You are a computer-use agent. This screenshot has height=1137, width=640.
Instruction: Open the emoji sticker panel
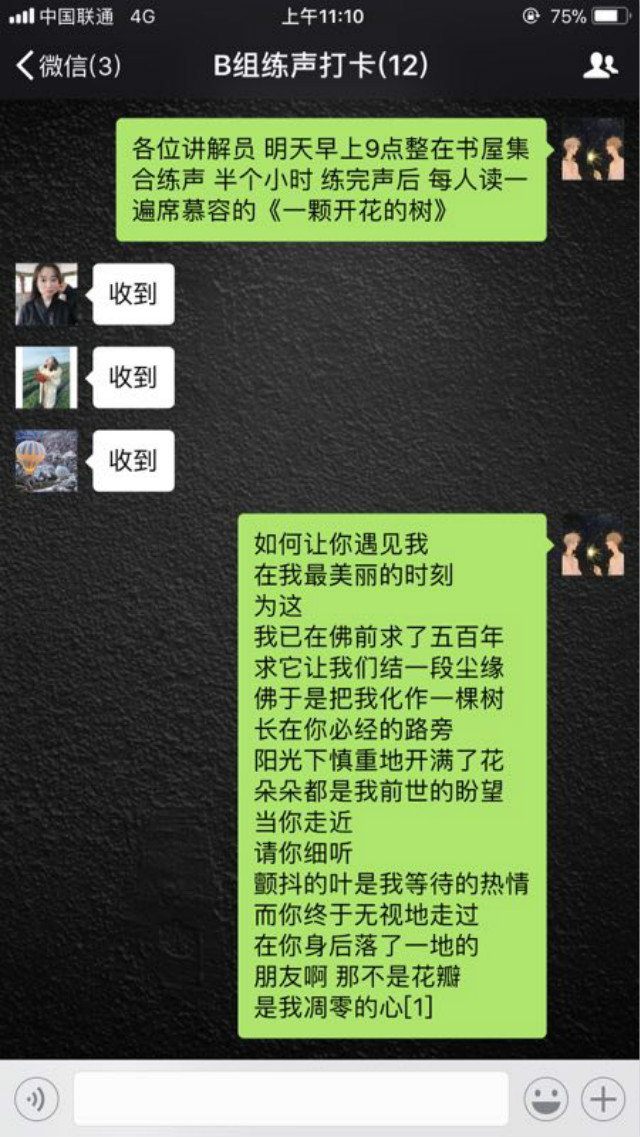tap(546, 1100)
